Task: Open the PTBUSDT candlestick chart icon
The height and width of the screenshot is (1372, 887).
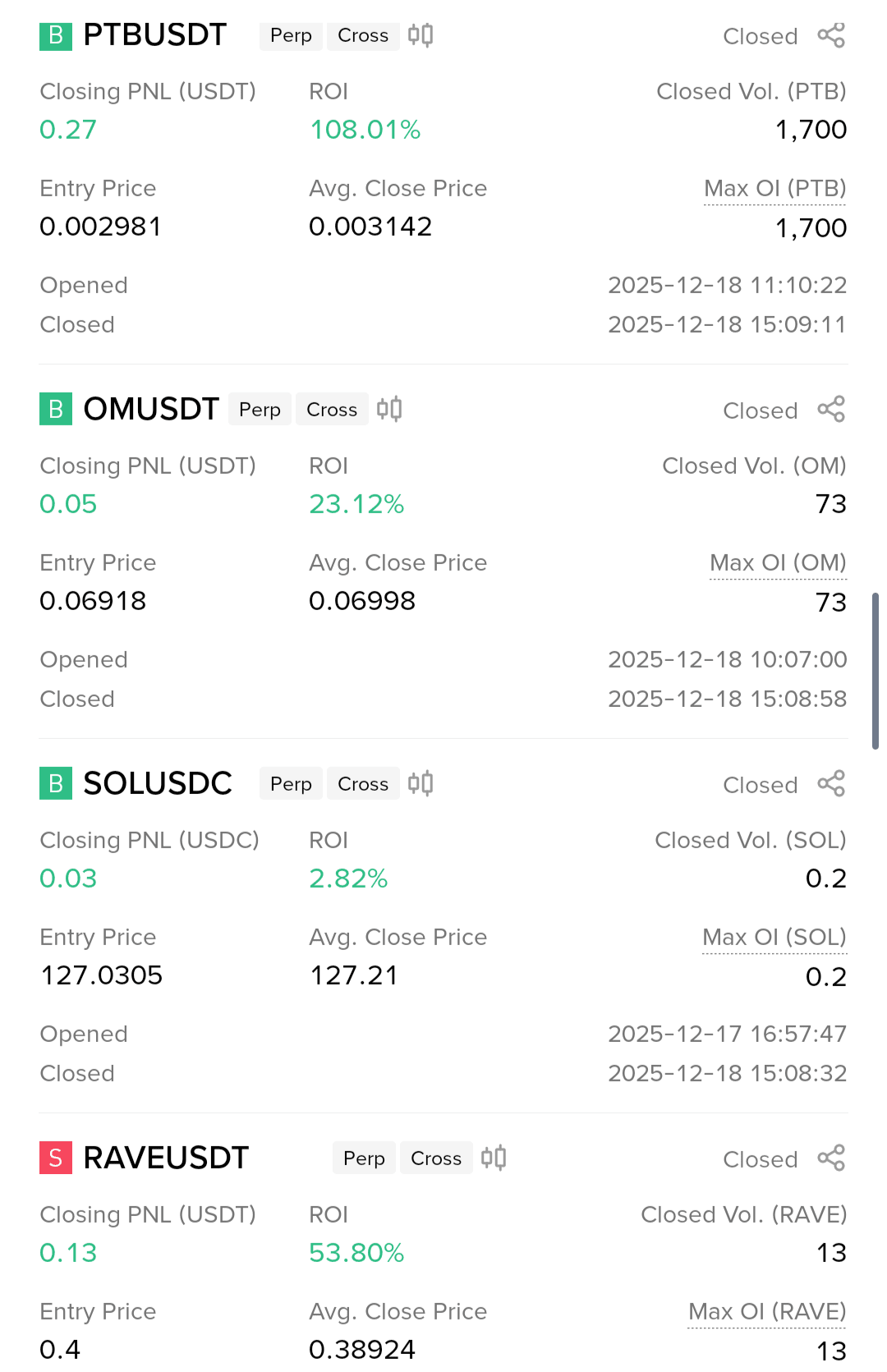Action: 421,35
